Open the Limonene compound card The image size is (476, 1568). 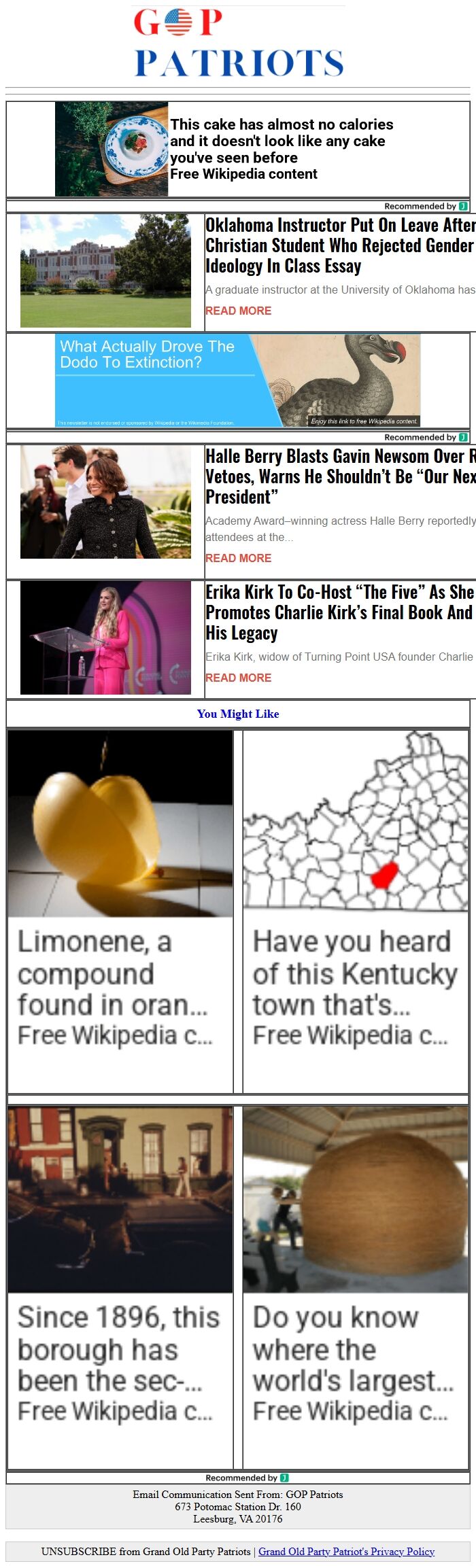[x=120, y=911]
